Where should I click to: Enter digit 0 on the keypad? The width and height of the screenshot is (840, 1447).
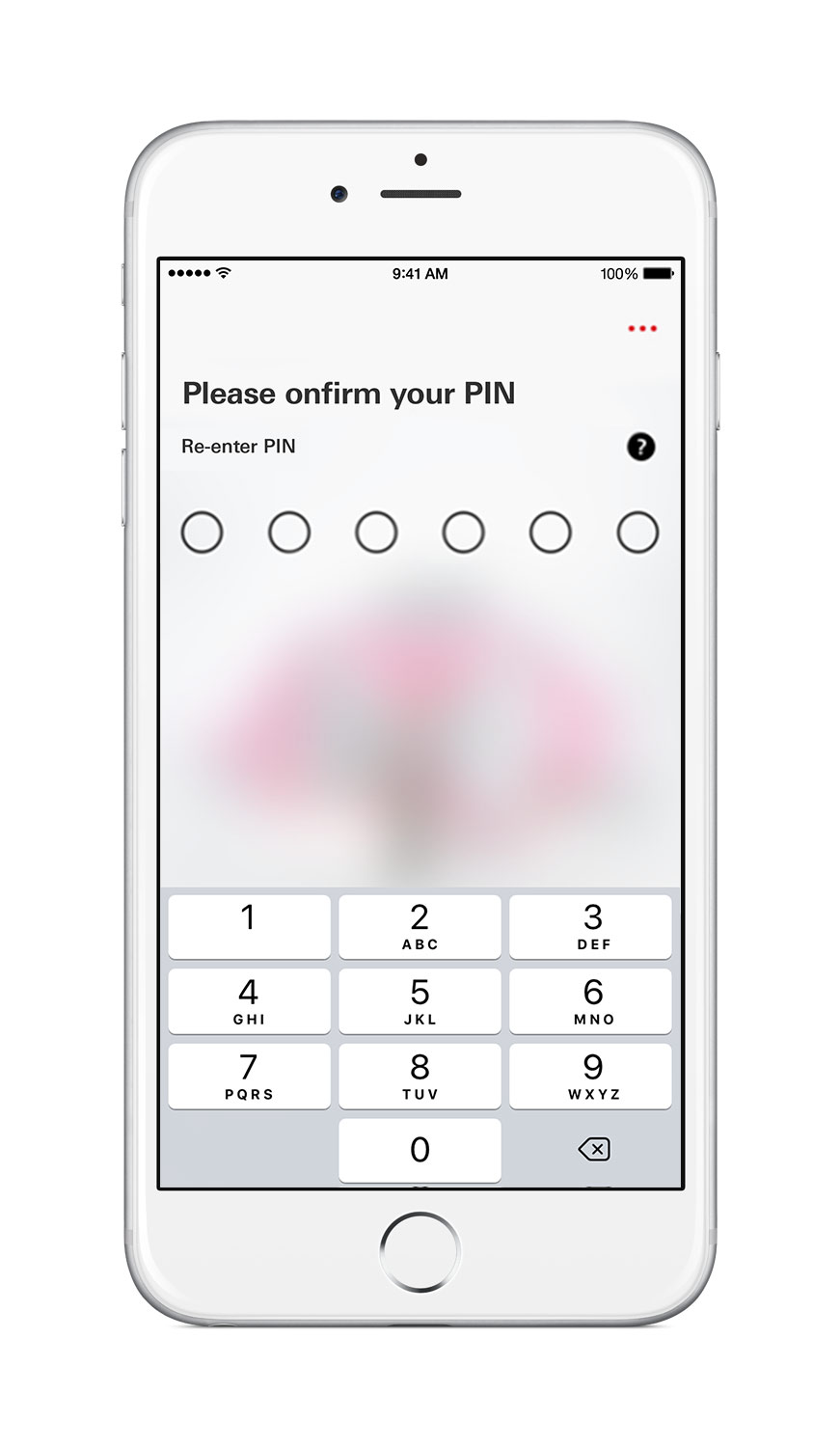420,1150
